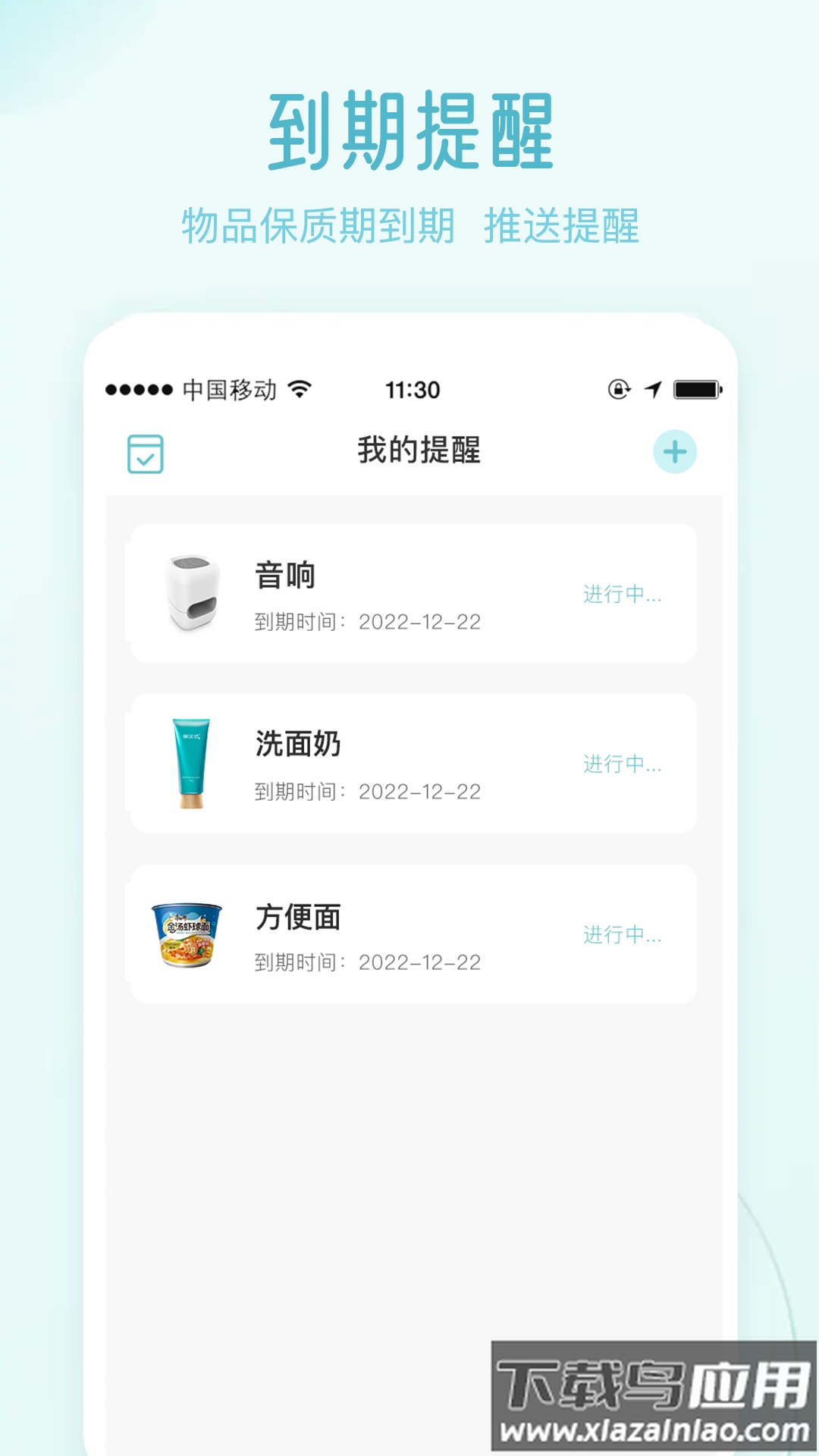The width and height of the screenshot is (819, 1456).
Task: Tap the orientation lock icon in status bar
Action: tap(617, 388)
